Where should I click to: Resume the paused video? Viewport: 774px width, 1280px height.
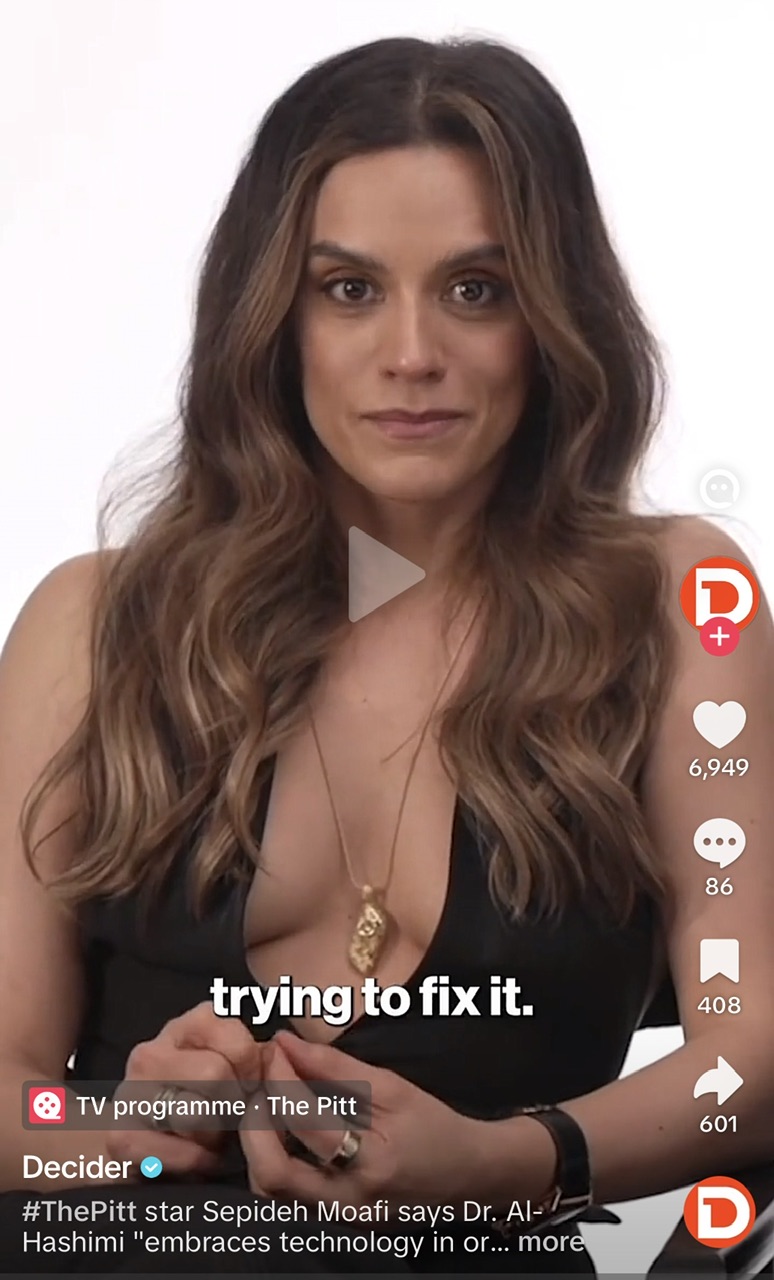[386, 574]
